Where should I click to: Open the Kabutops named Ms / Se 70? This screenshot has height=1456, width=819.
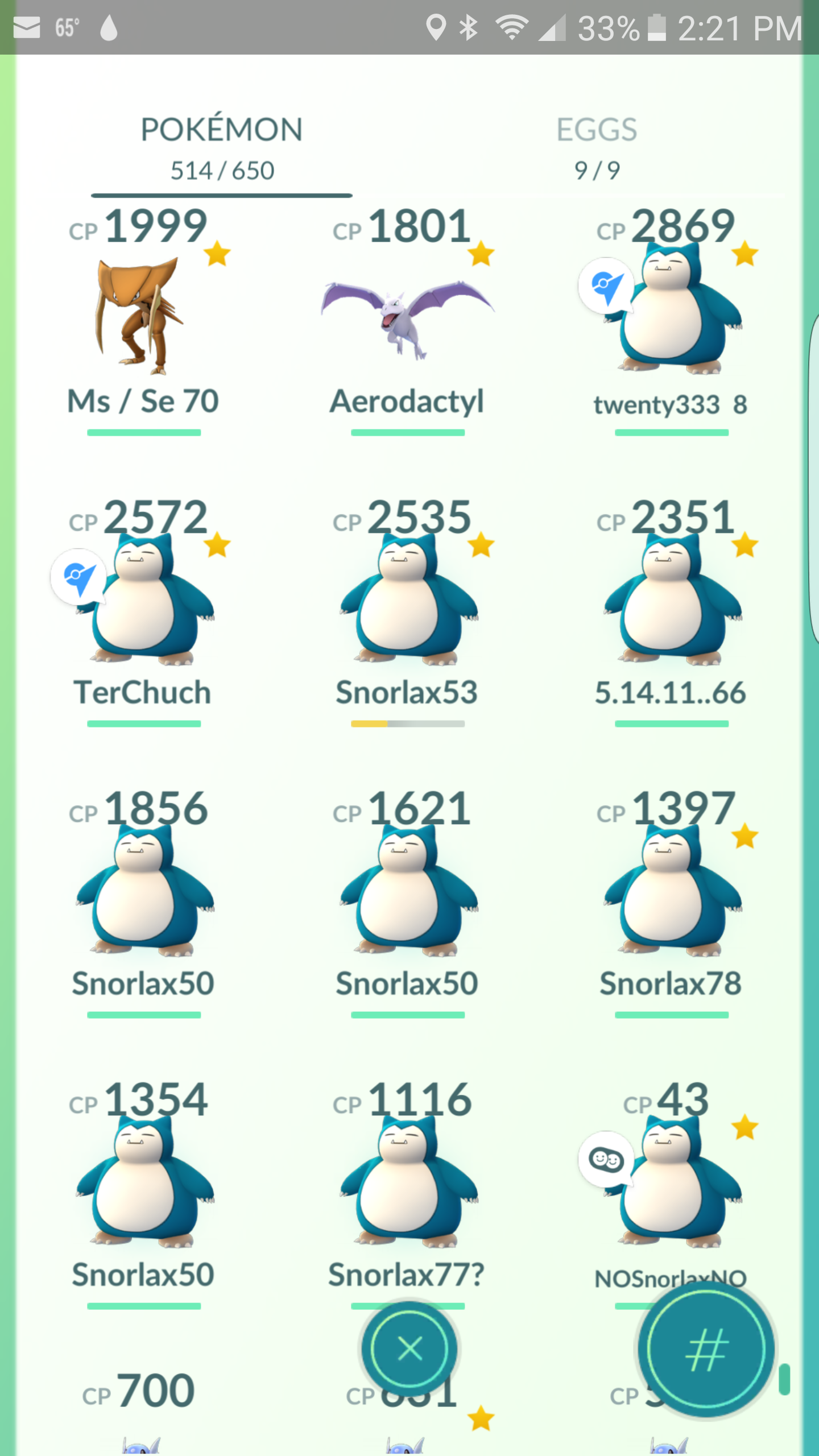pyautogui.click(x=144, y=318)
